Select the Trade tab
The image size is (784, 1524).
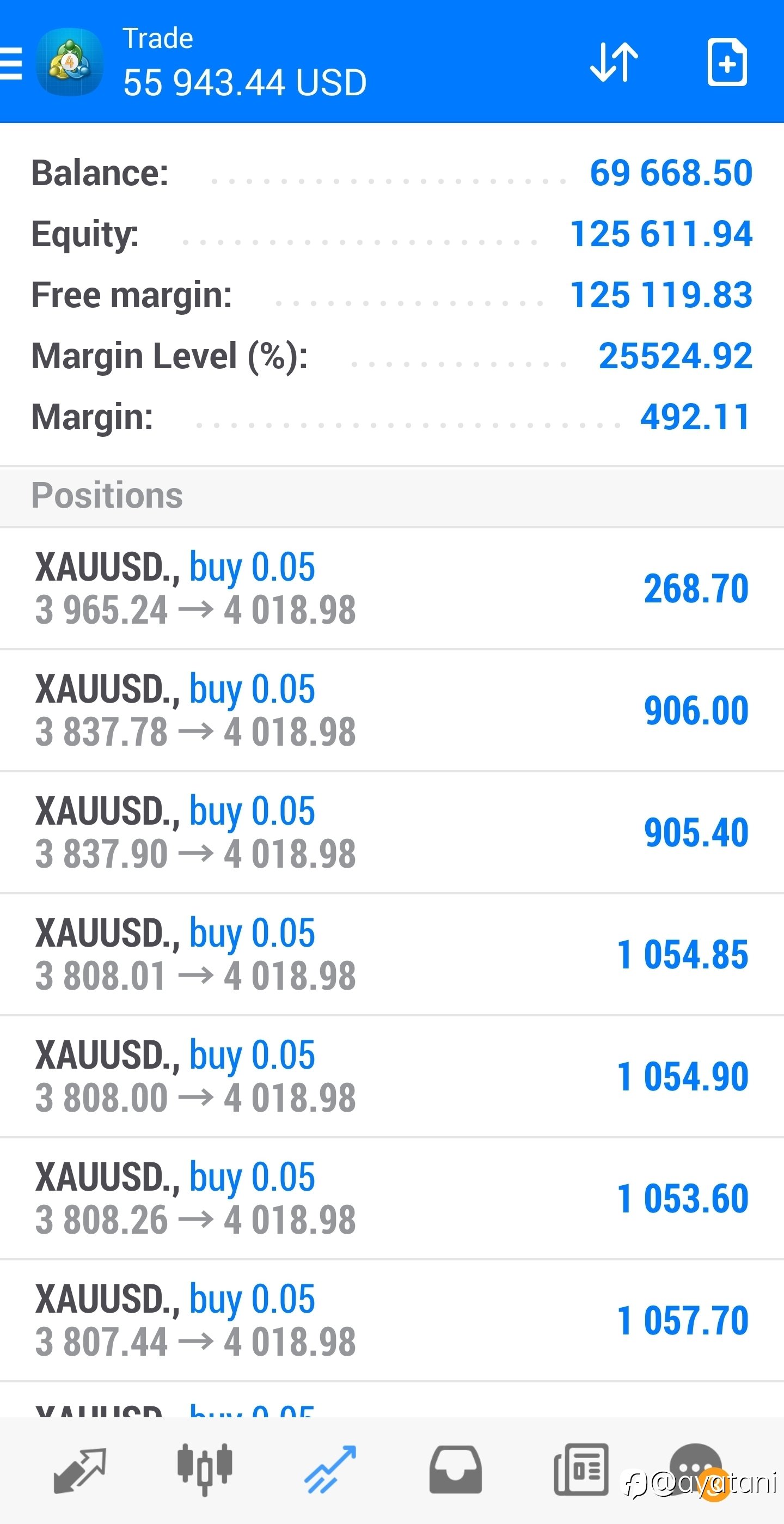click(330, 1470)
